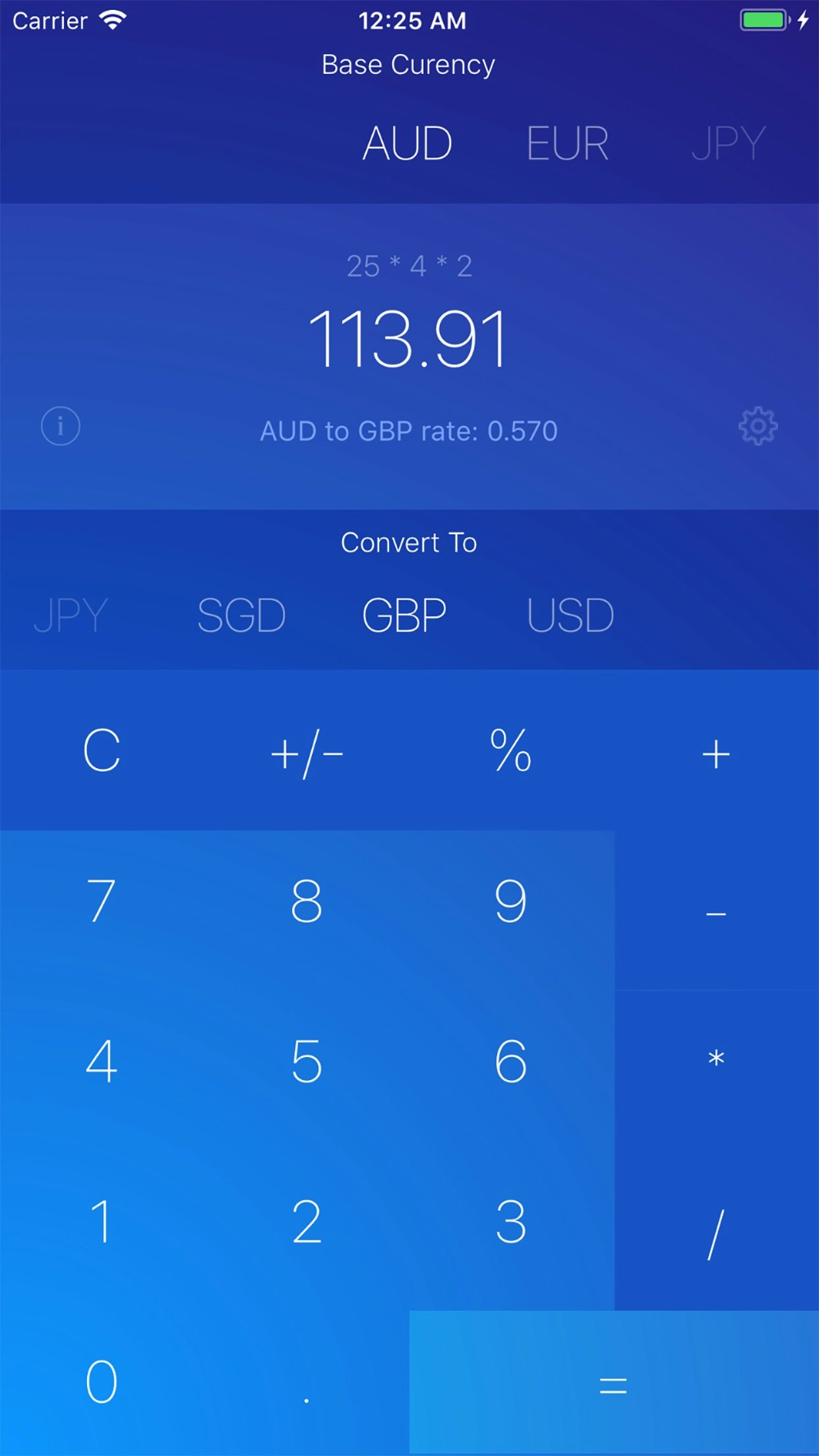819x1456 pixels.
Task: Choose USD in Convert To row
Action: [570, 616]
